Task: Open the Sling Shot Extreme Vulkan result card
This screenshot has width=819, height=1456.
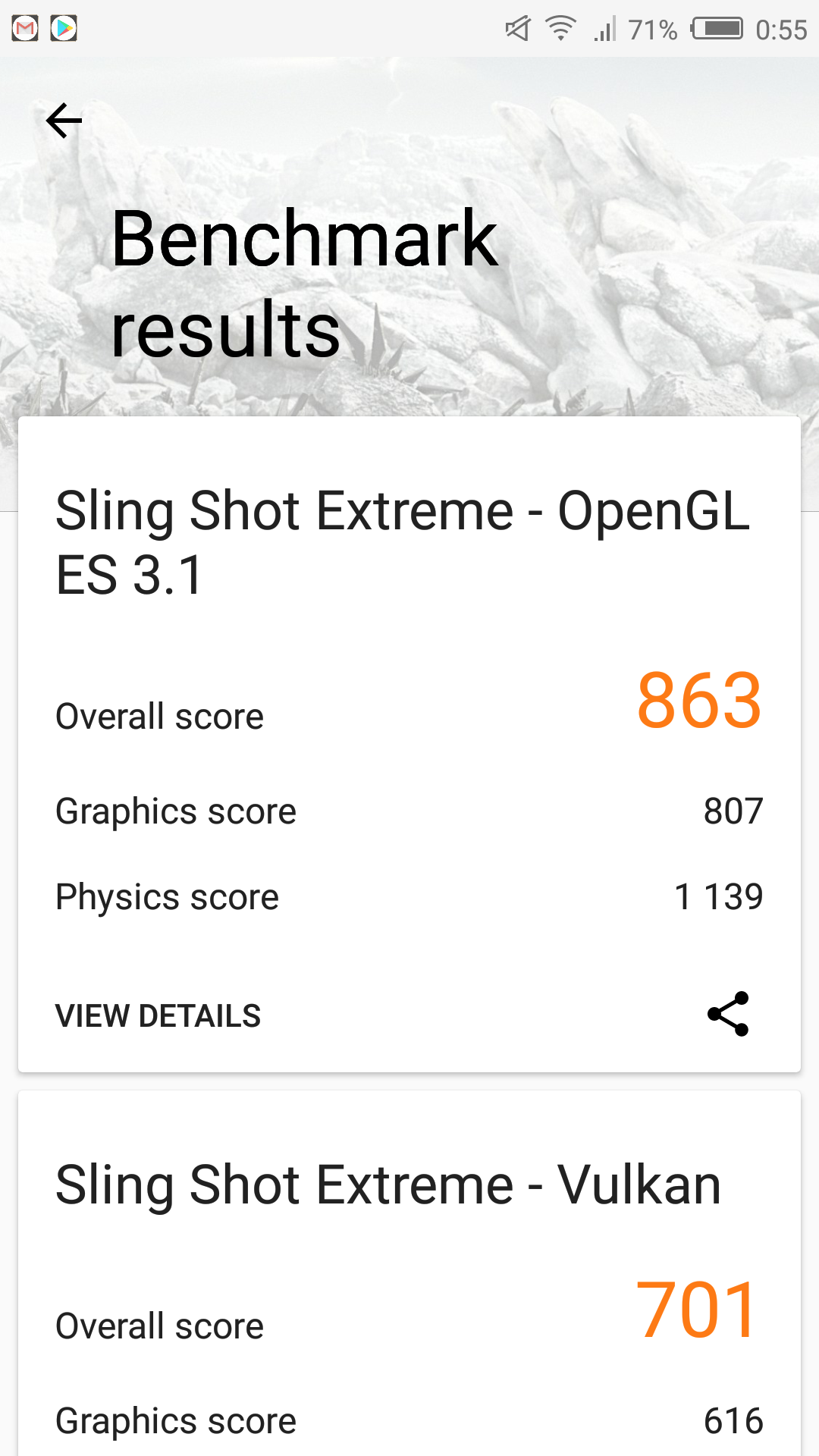Action: tap(409, 1273)
